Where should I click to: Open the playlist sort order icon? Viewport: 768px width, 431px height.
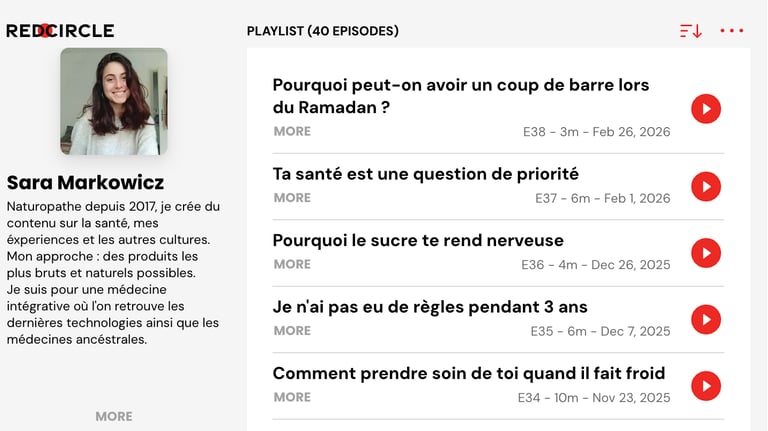click(690, 31)
